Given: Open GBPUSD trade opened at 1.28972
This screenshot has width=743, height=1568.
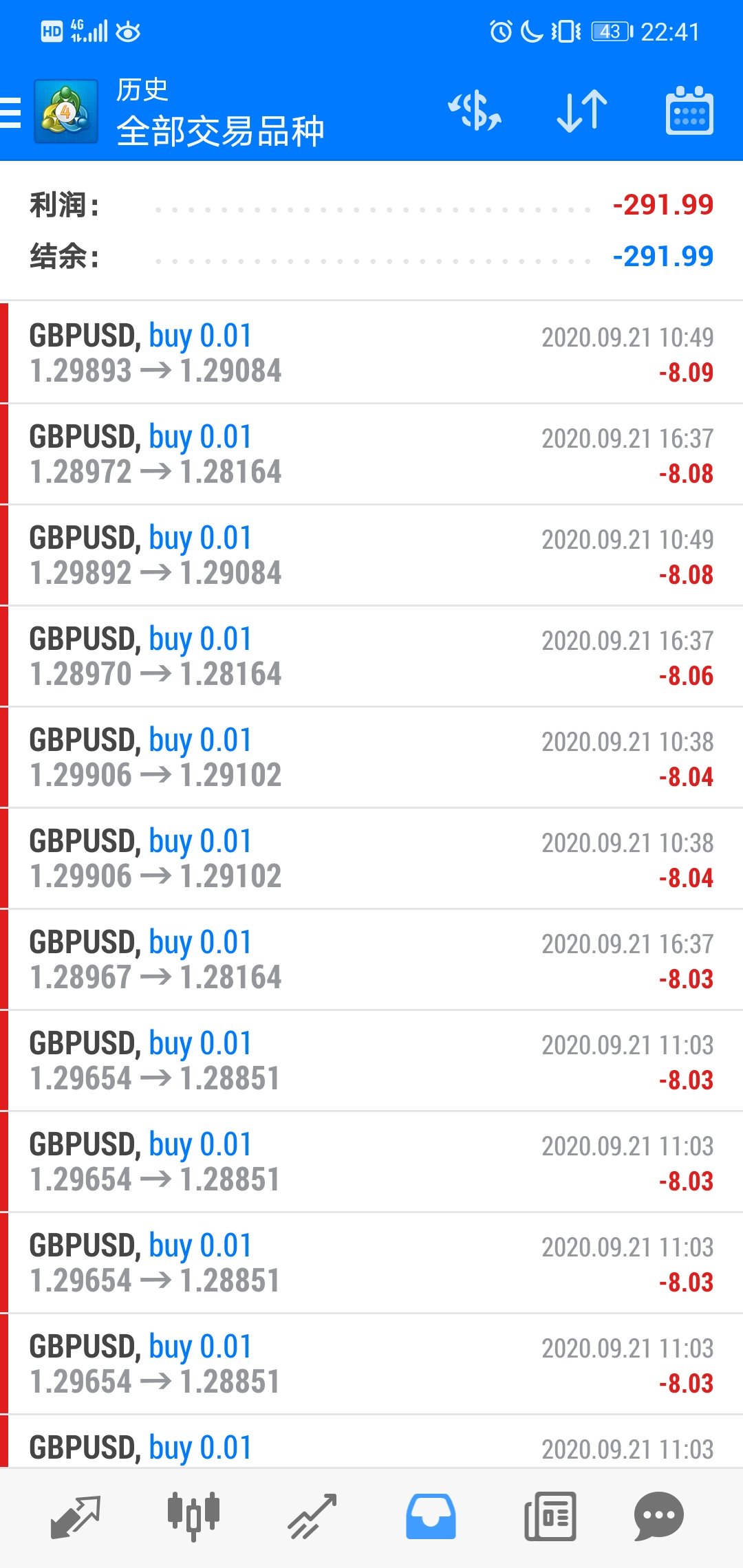Looking at the screenshot, I should (371, 454).
